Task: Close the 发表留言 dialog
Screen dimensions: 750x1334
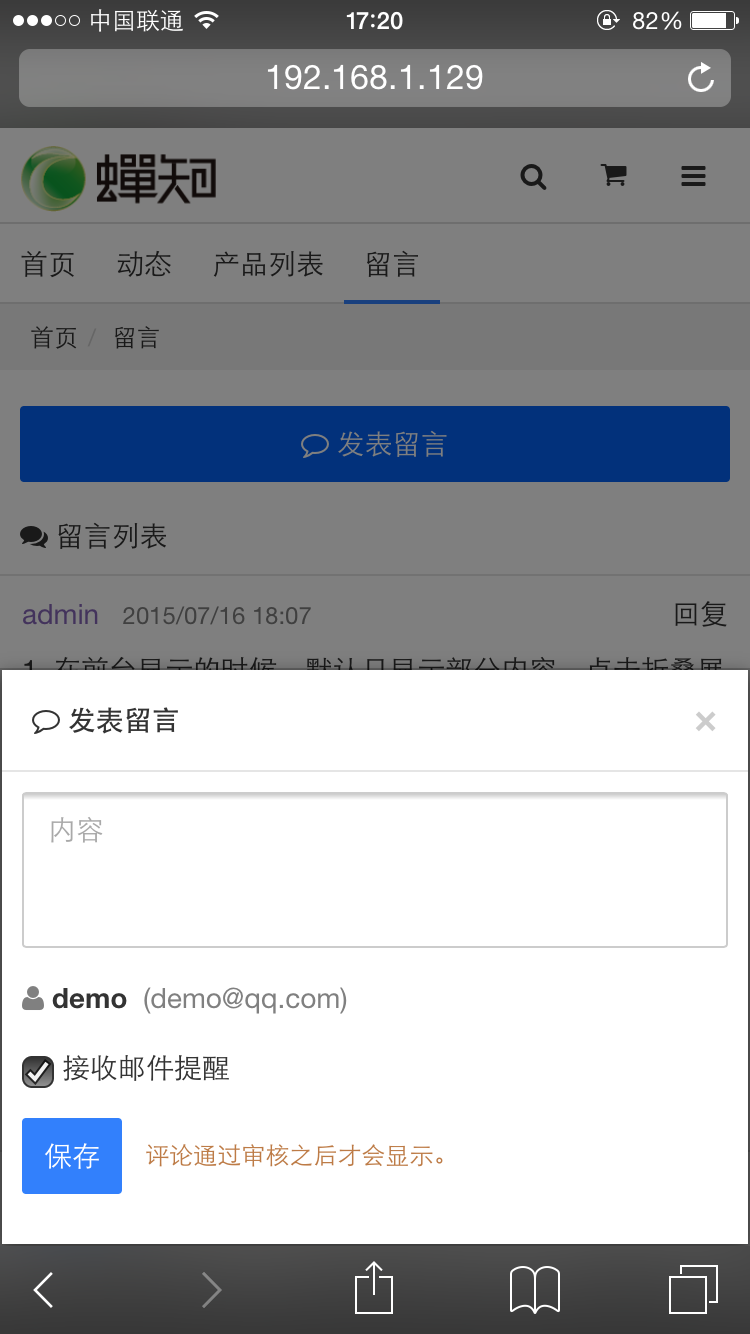Action: 705,721
